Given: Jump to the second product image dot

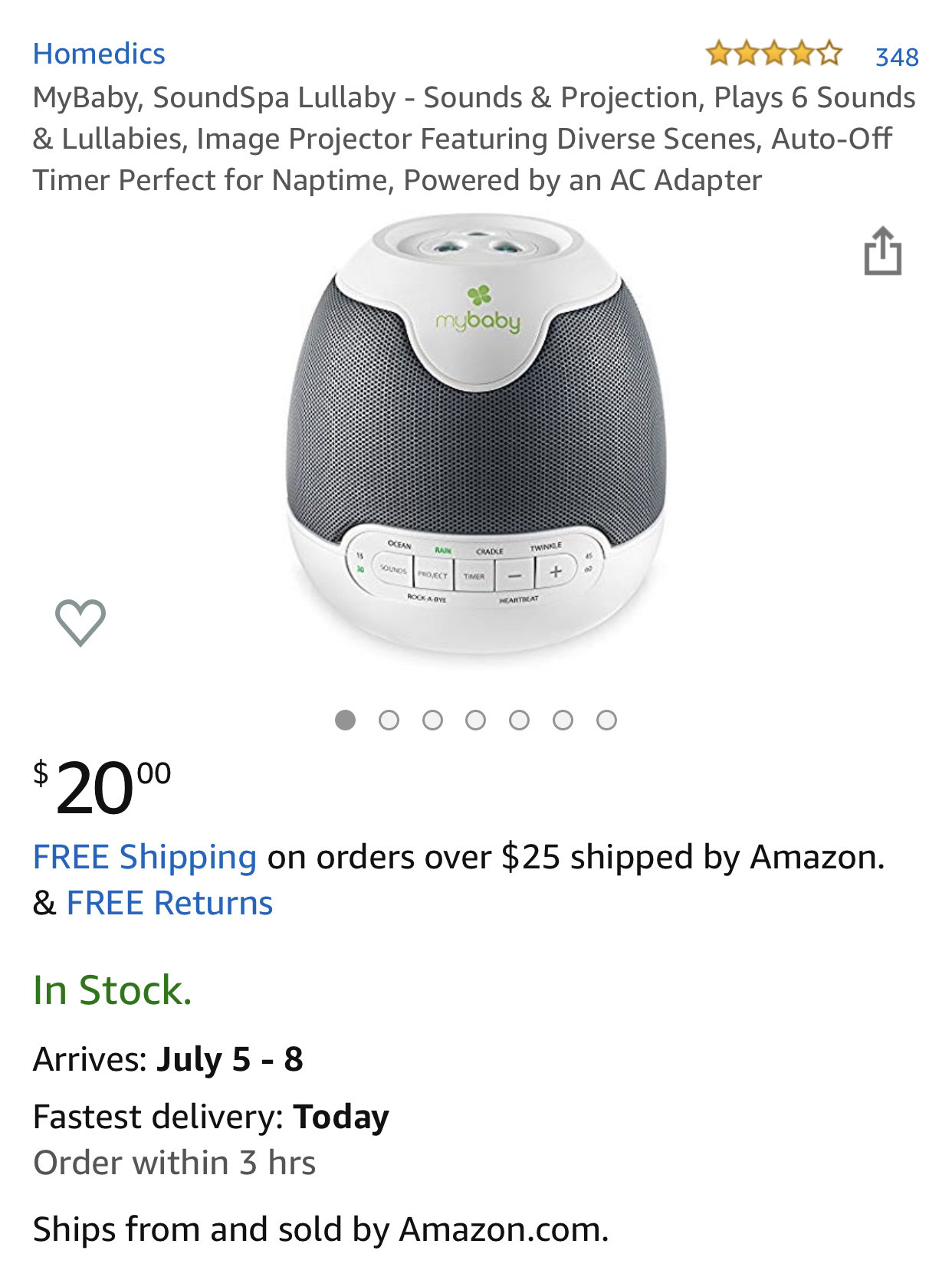Looking at the screenshot, I should tap(389, 720).
